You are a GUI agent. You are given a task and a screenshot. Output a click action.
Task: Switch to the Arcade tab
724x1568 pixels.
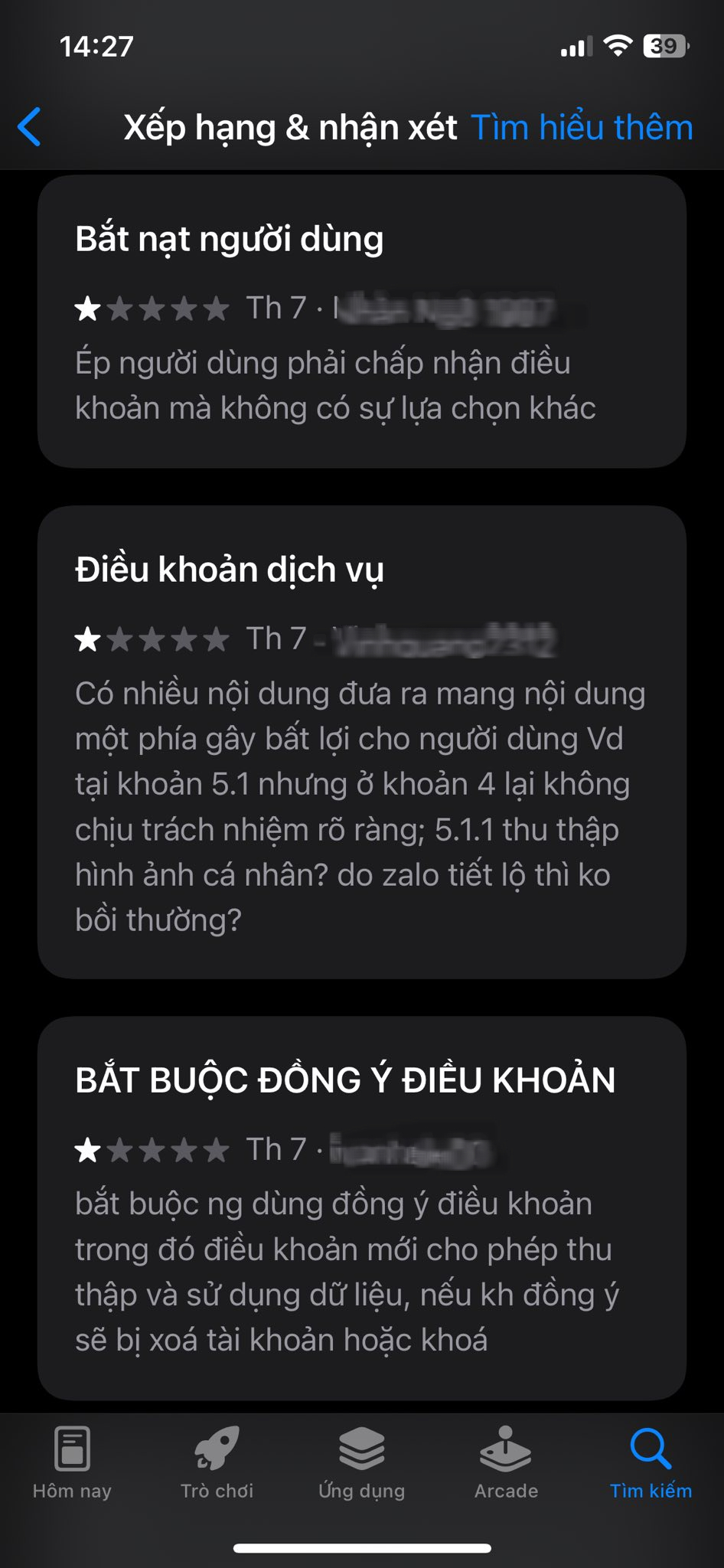pos(506,1462)
